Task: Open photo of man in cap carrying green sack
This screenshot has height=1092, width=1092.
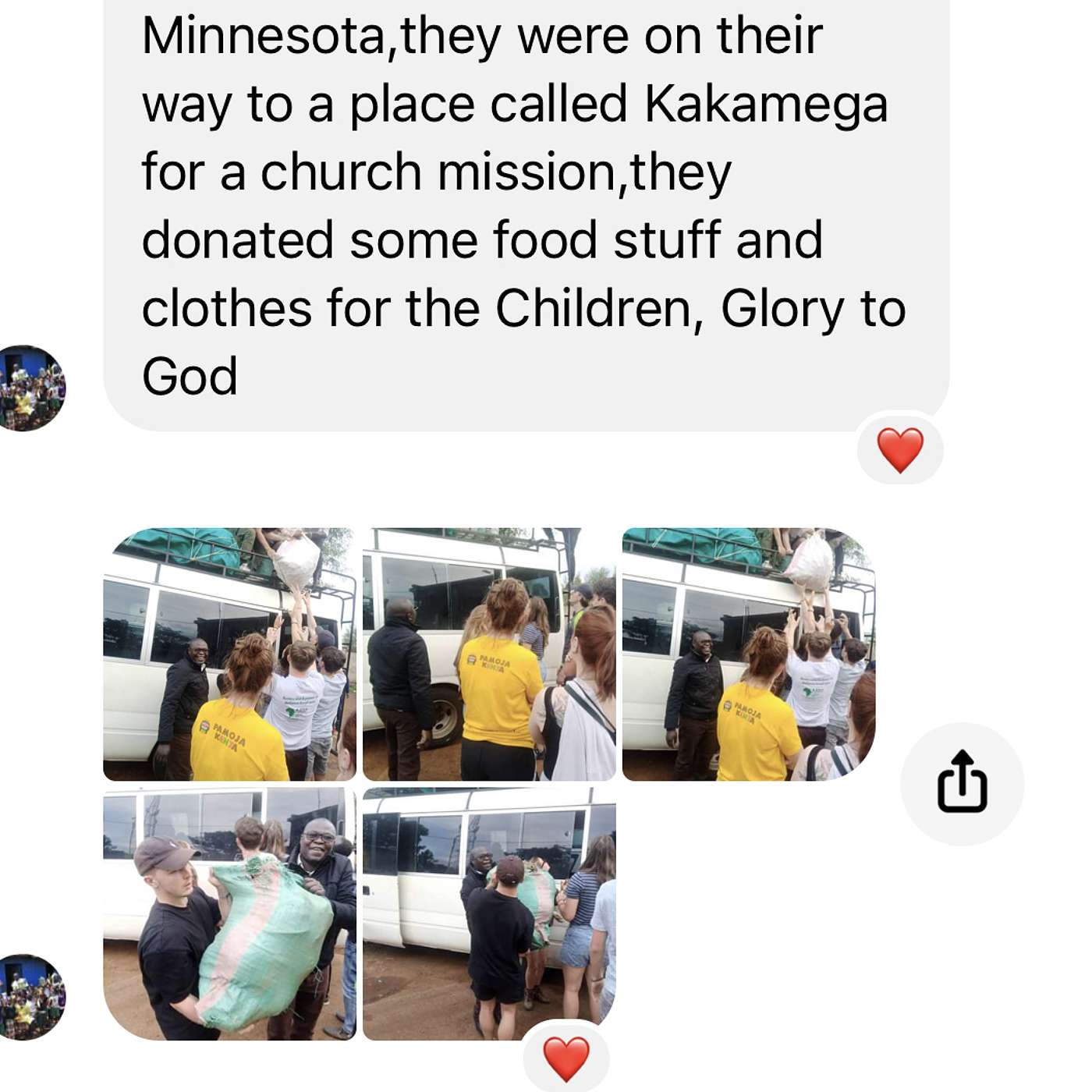Action: coord(229,913)
